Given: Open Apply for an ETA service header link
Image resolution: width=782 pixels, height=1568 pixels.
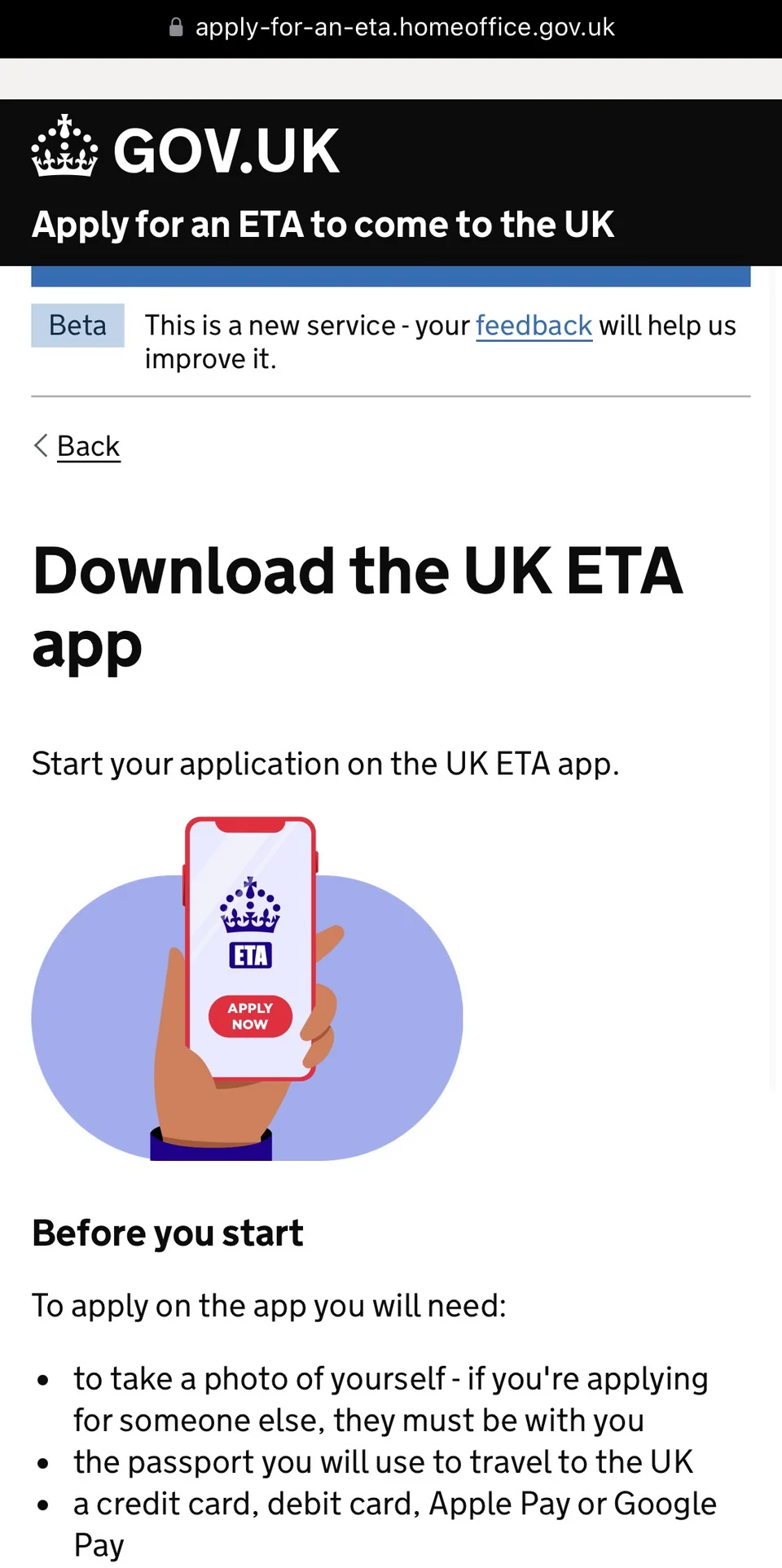Looking at the screenshot, I should coord(323,225).
